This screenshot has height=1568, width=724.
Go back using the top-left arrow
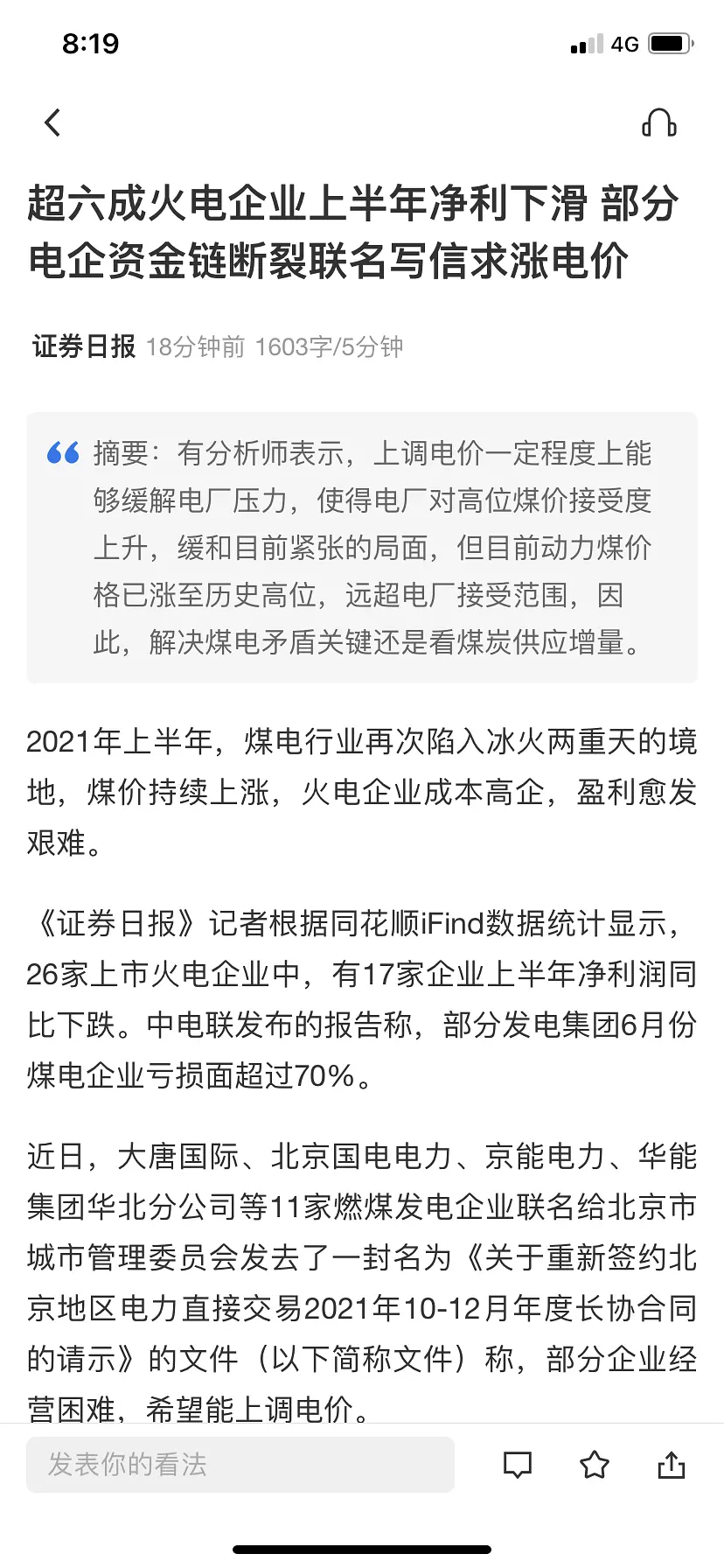coord(52,122)
